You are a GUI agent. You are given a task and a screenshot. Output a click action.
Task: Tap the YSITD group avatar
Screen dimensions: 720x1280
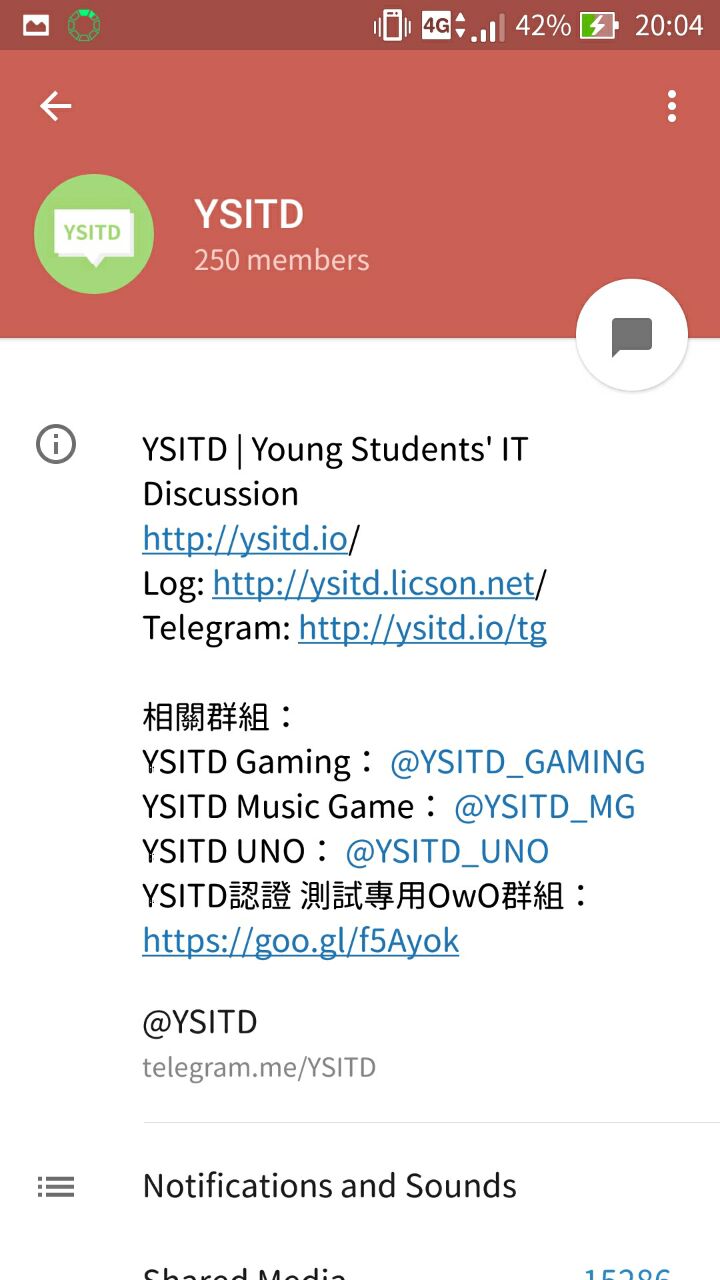[x=94, y=234]
